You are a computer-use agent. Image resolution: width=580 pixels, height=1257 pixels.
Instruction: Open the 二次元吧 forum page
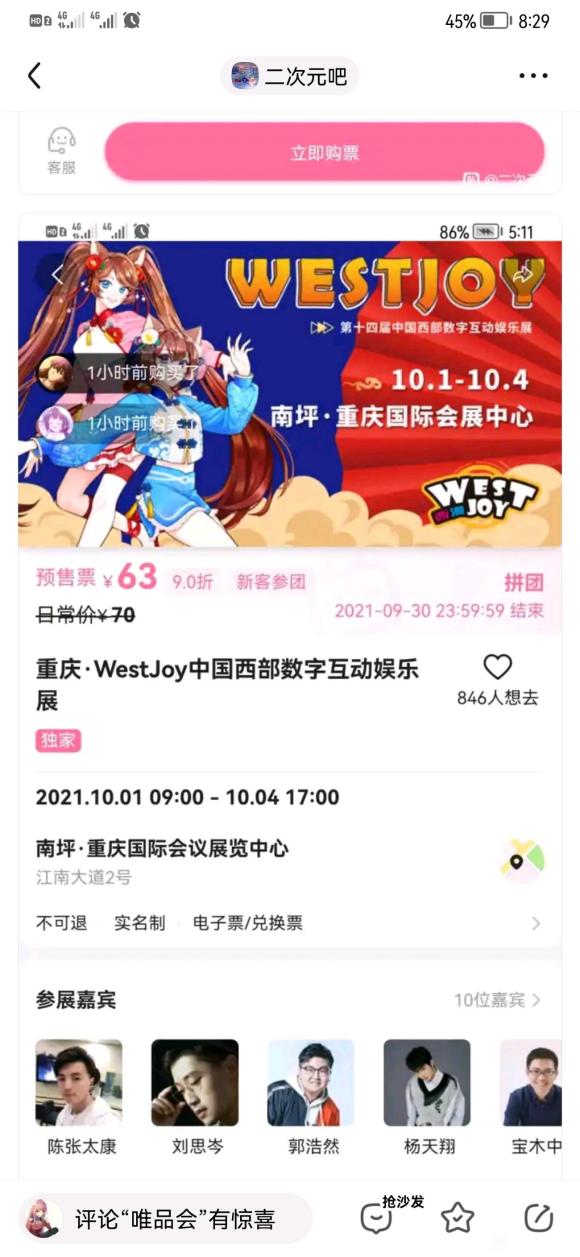pos(290,76)
